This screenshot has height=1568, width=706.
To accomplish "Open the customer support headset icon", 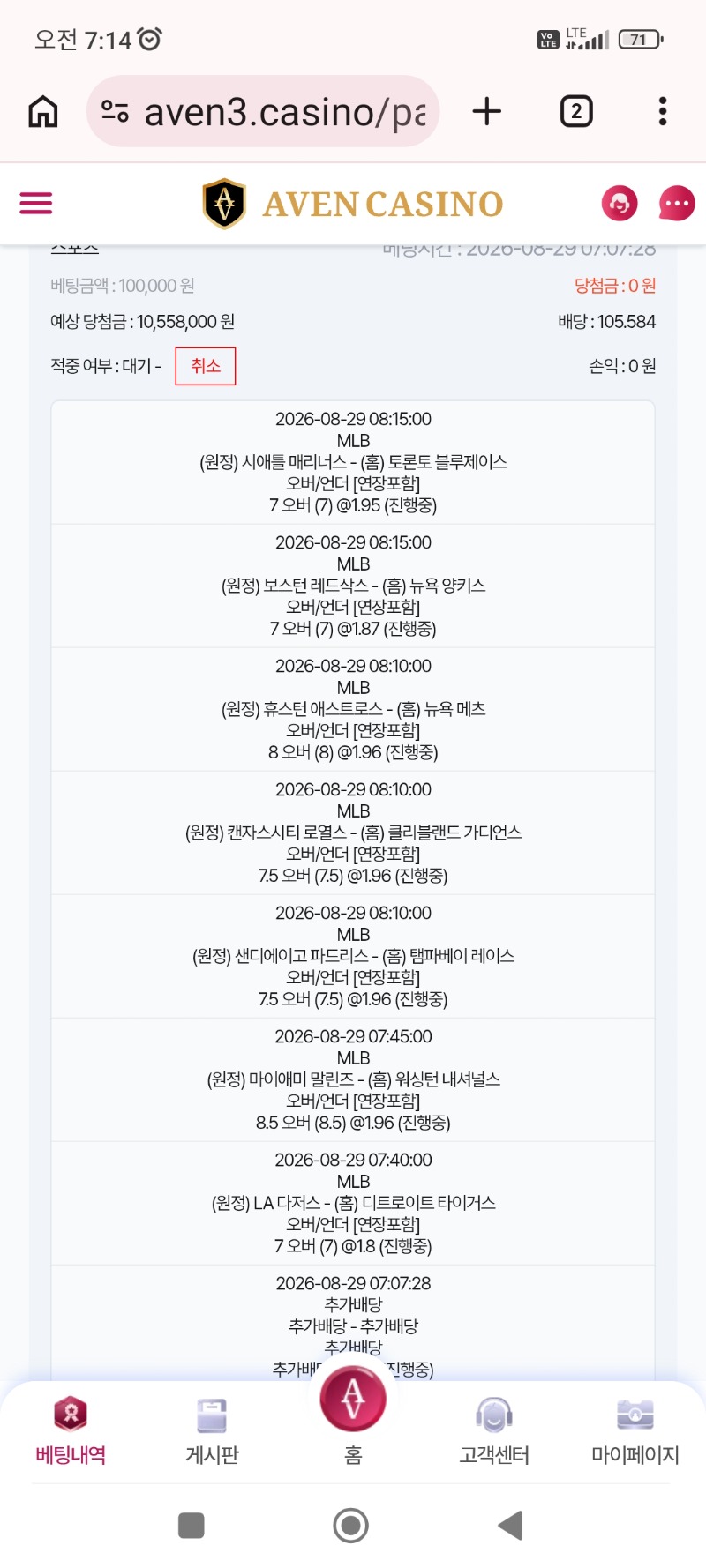I will (x=620, y=204).
